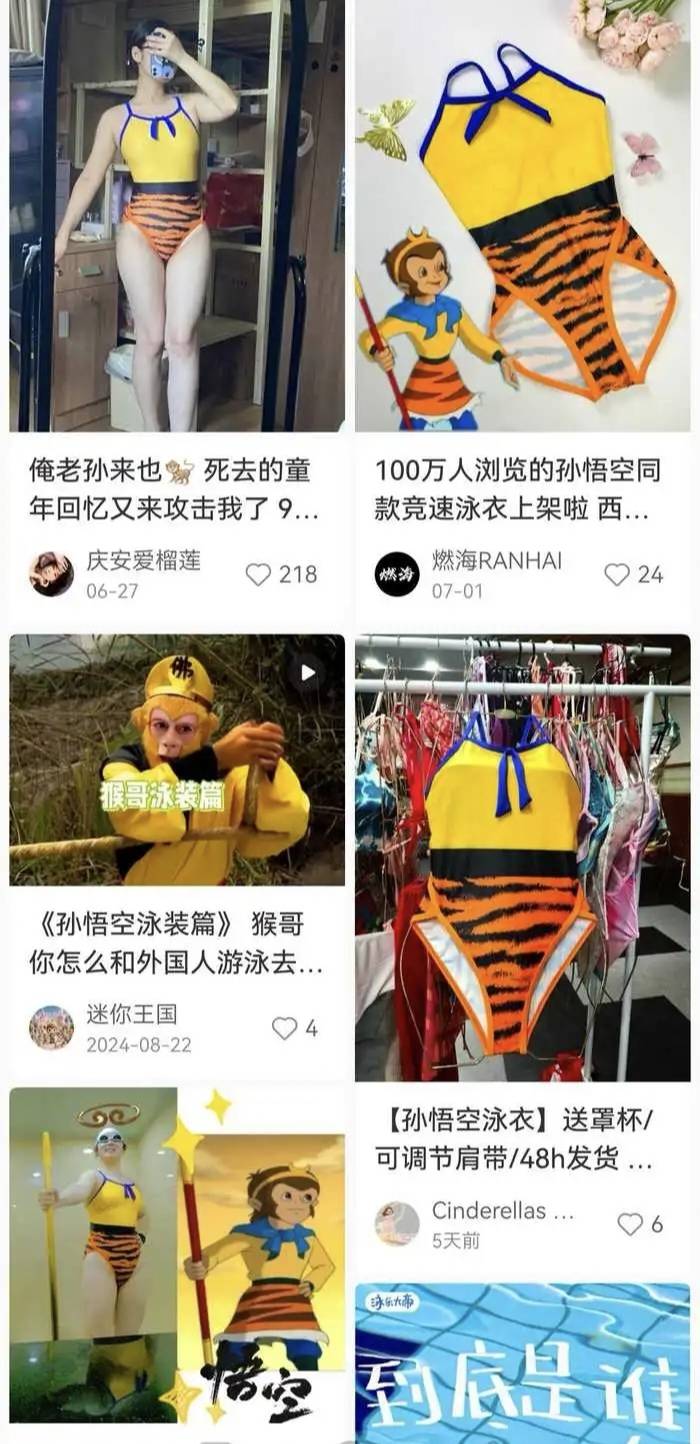Open the blue pool 到底是谁 post
Viewport: 700px width, 1444px height.
[x=523, y=1360]
